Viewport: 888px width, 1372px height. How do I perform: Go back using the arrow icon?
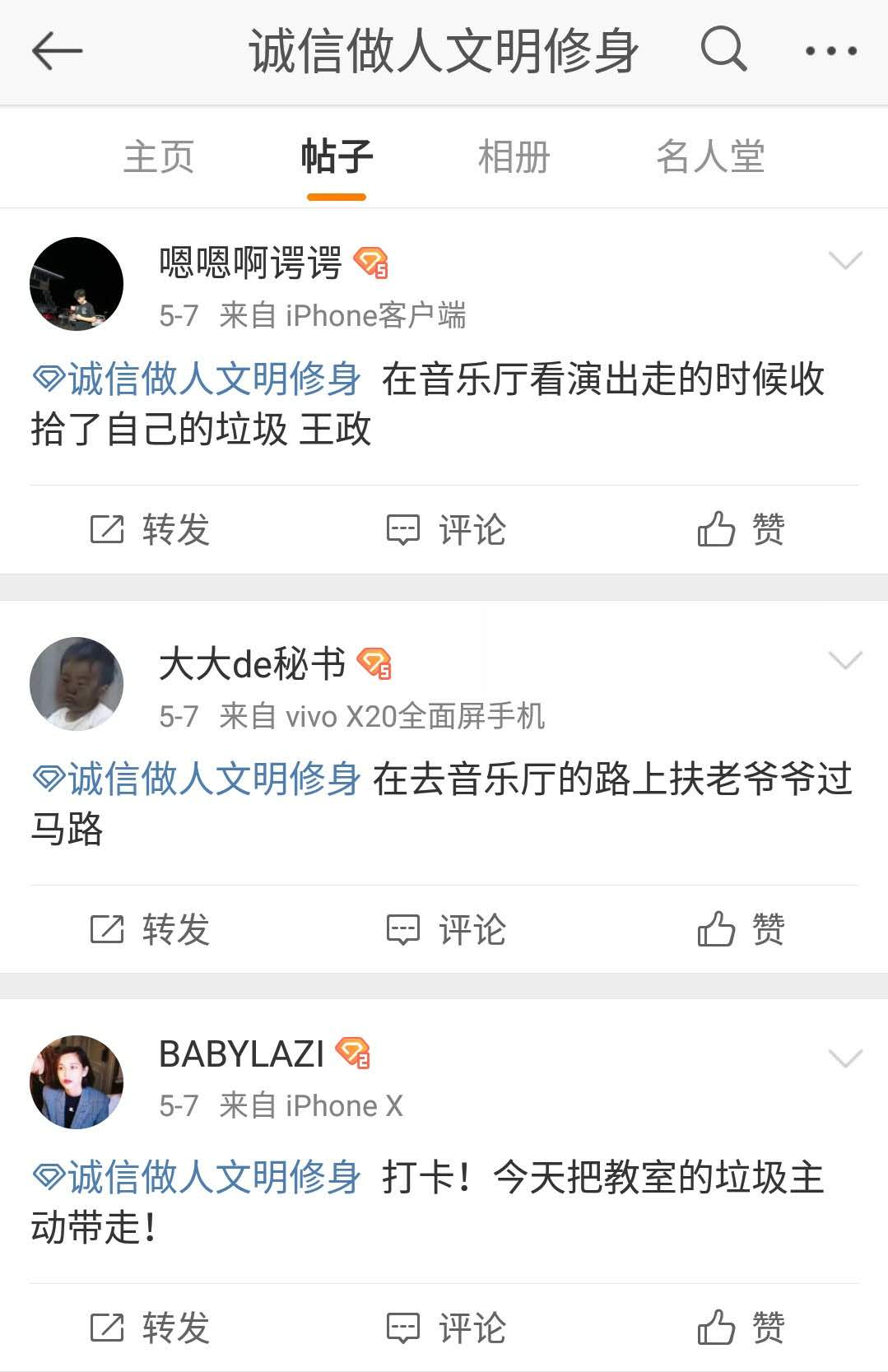(x=57, y=51)
